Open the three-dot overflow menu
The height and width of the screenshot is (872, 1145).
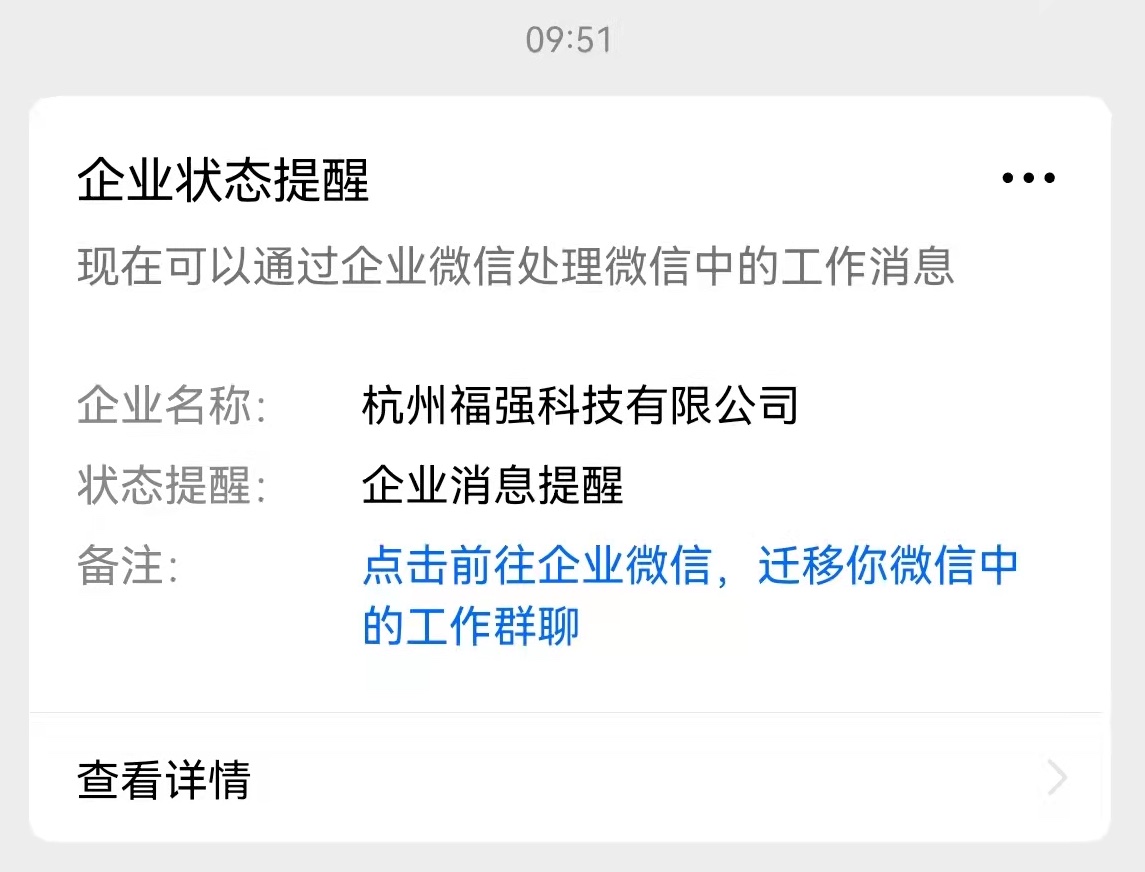pos(1028,179)
